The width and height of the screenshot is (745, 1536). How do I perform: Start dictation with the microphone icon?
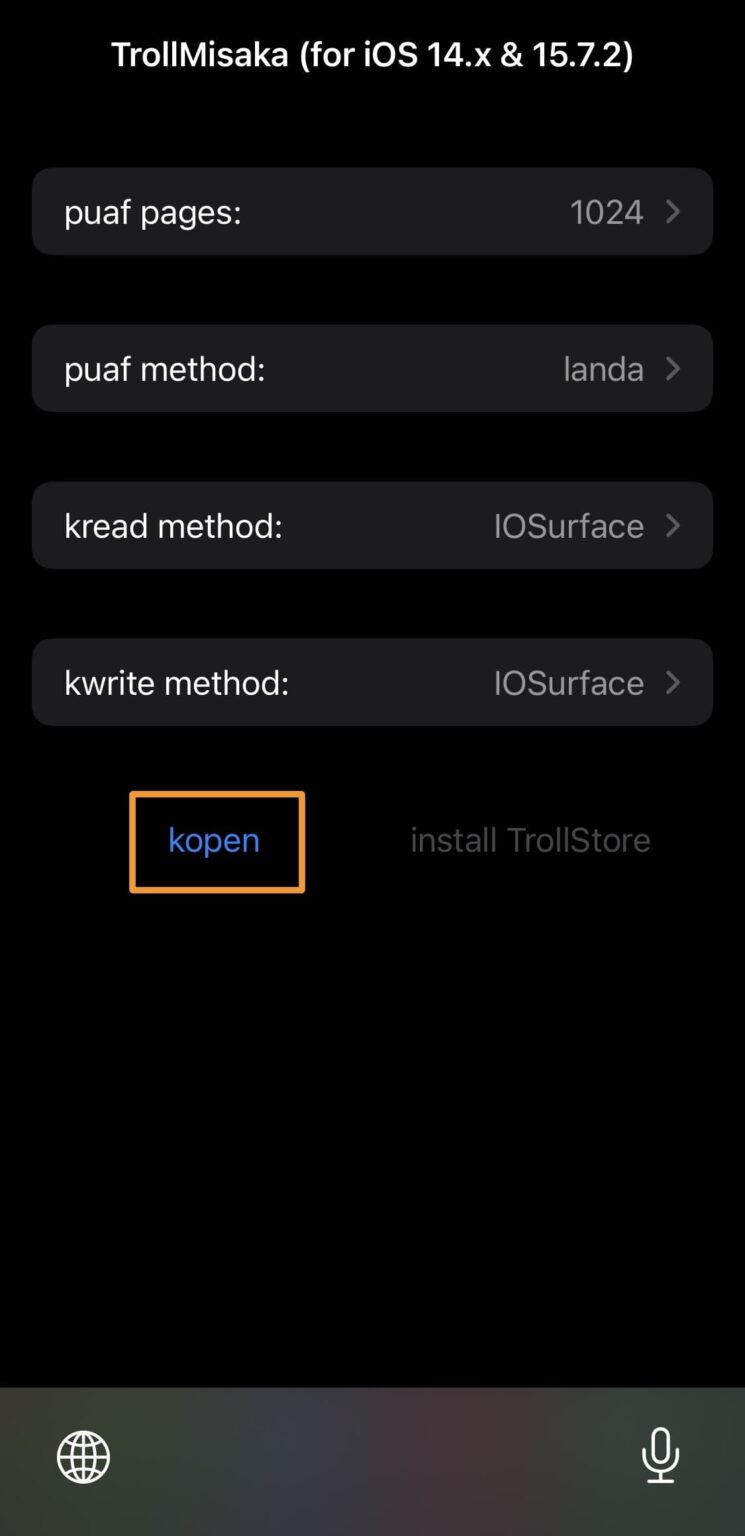coord(660,1456)
